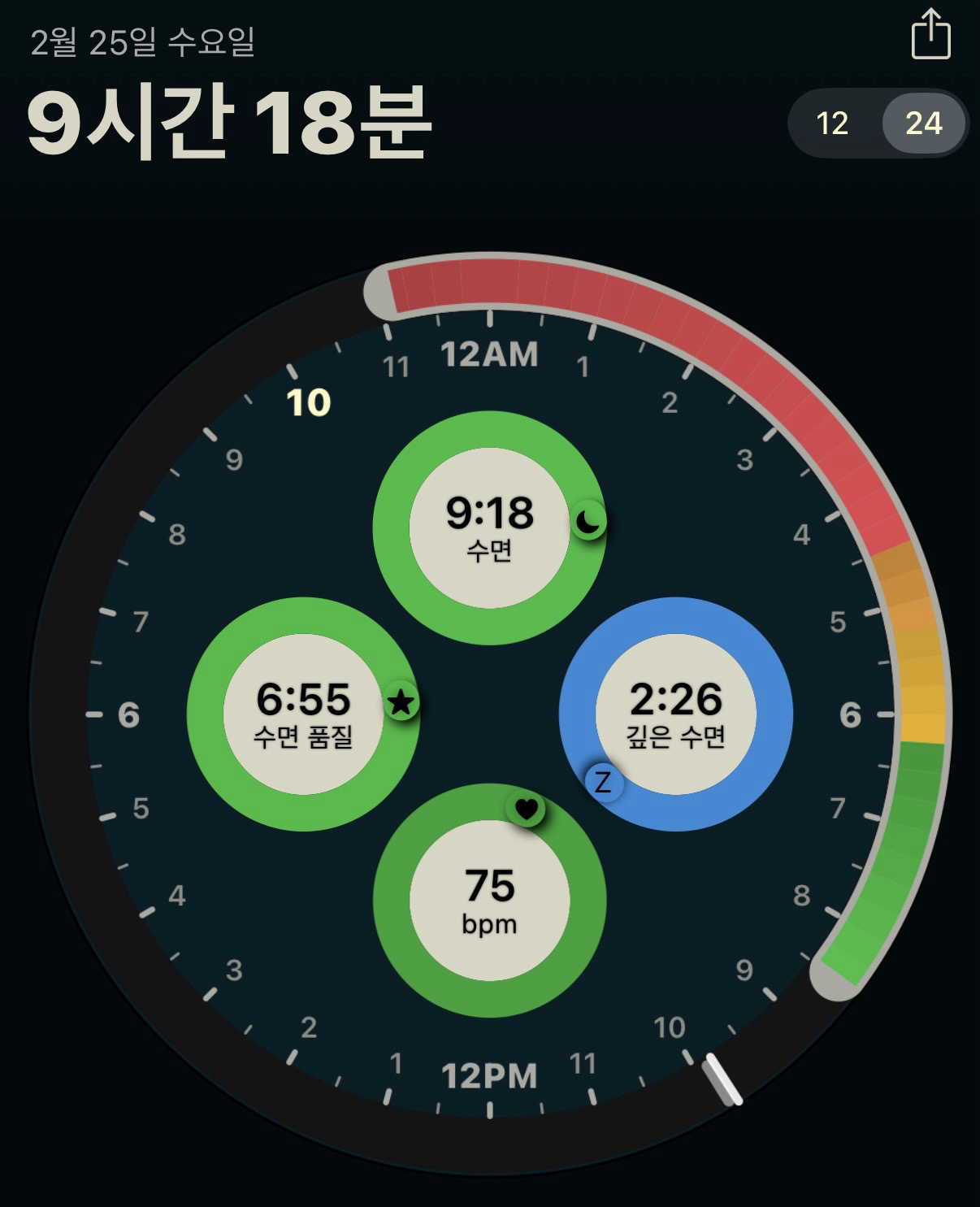Image resolution: width=980 pixels, height=1207 pixels.
Task: Select the 24-hour clock view
Action: (923, 124)
